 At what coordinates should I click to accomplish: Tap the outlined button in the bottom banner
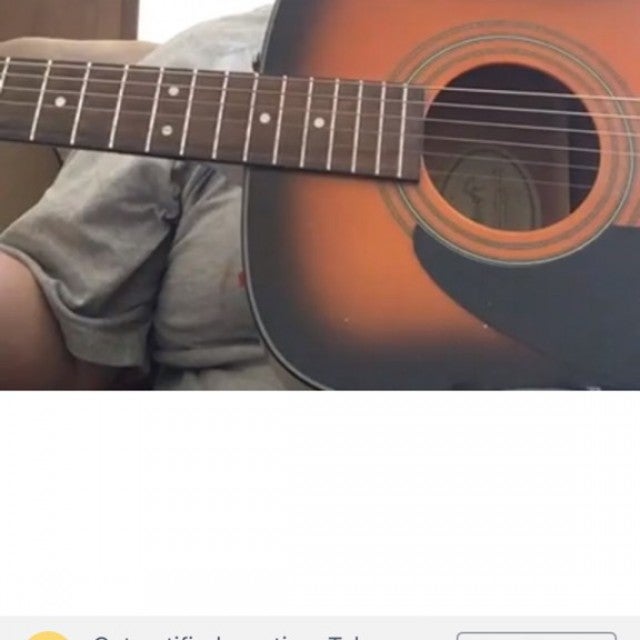[x=537, y=636]
